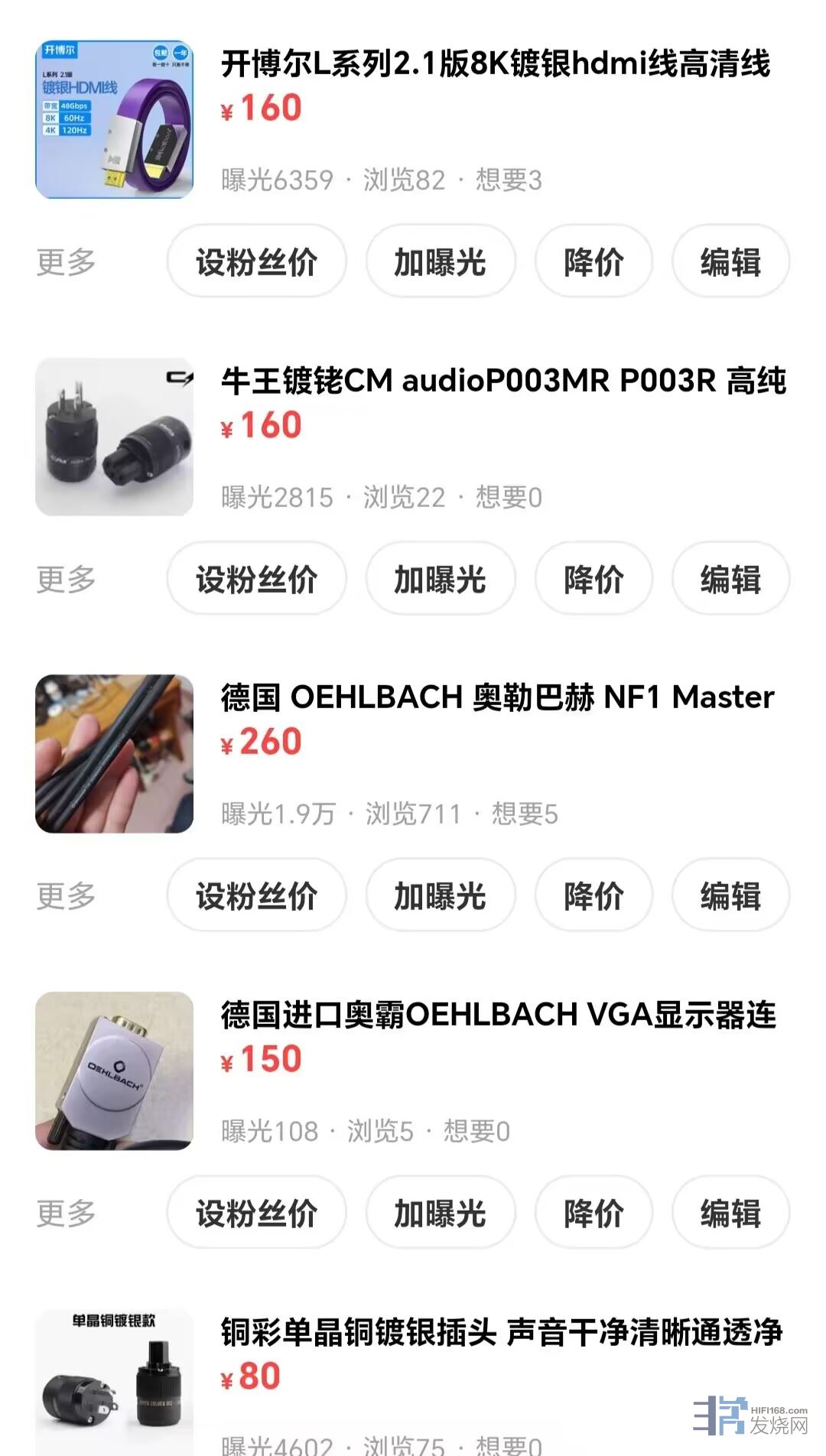Viewport: 826px width, 1456px height.
Task: Add exposure to OEHLBACH VGA cable
Action: pos(440,1213)
